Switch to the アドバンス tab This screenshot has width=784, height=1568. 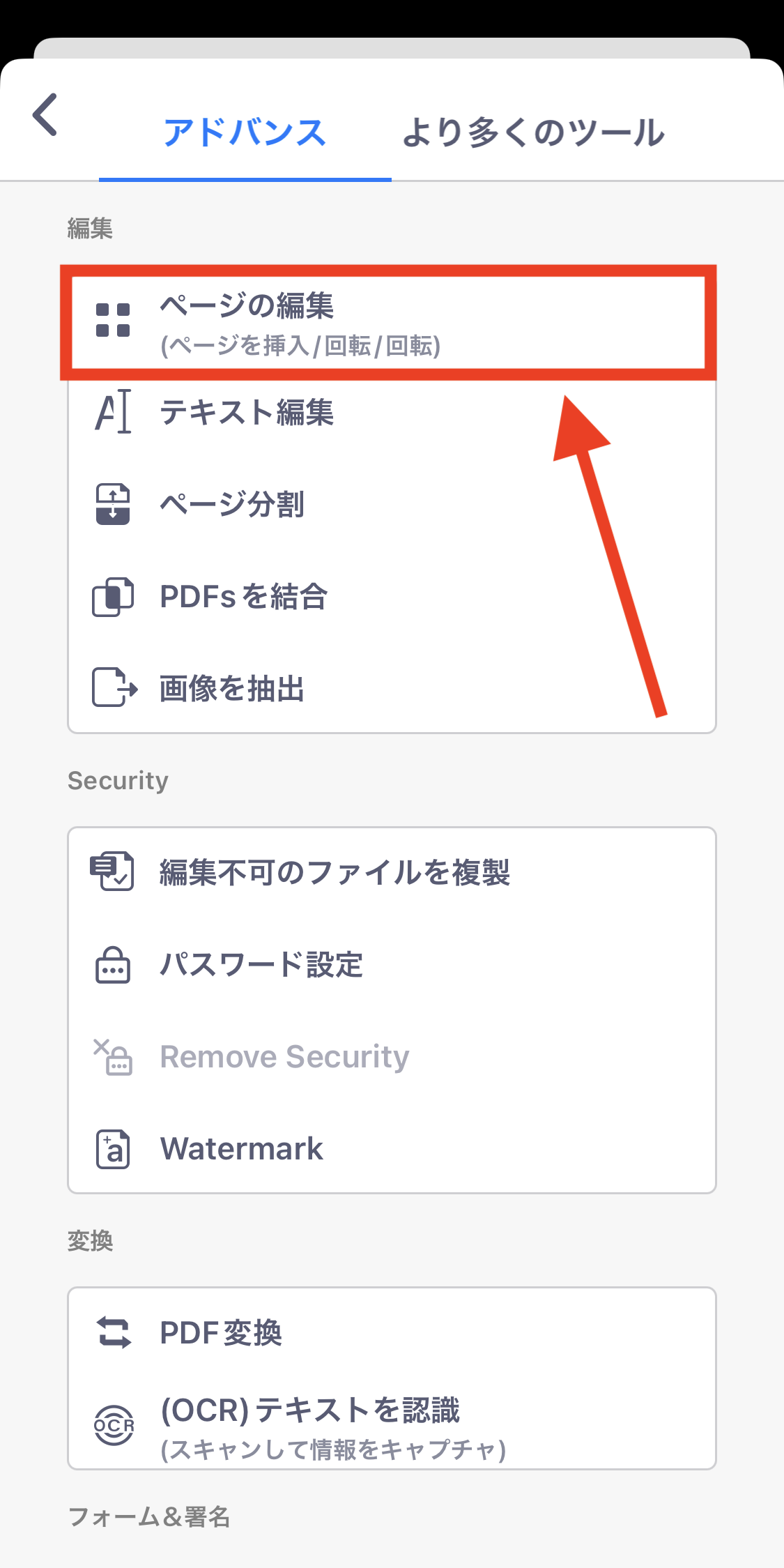[245, 132]
